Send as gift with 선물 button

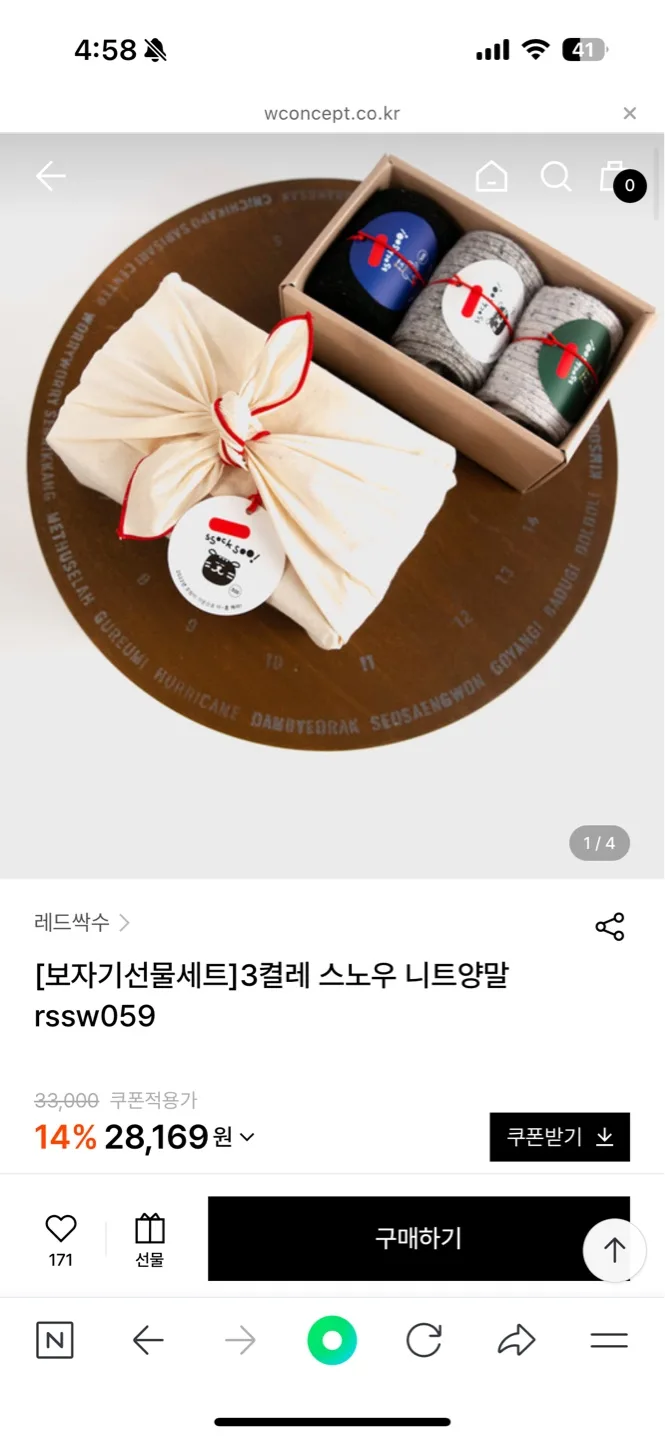(150, 1238)
